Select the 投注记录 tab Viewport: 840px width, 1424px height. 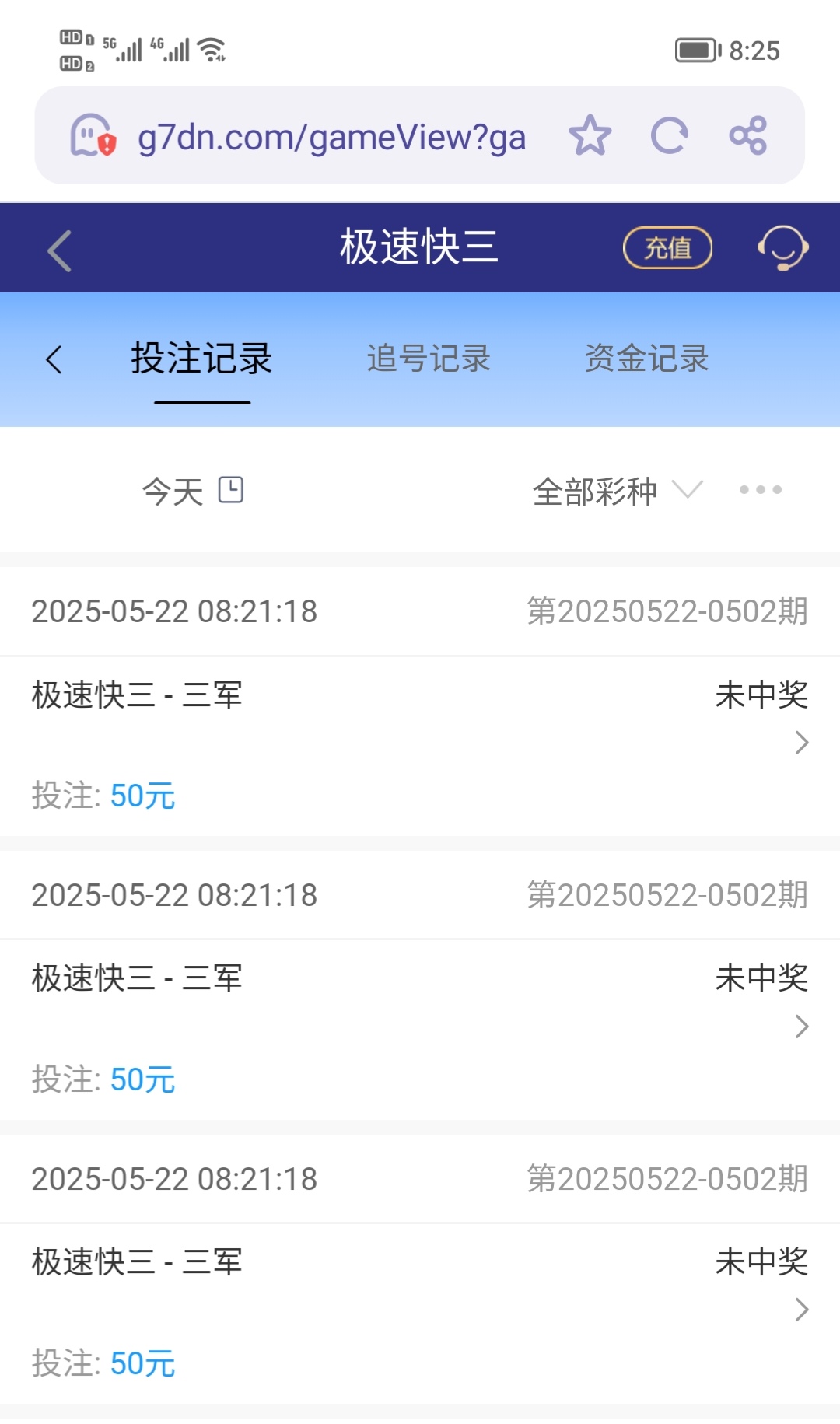pos(201,359)
